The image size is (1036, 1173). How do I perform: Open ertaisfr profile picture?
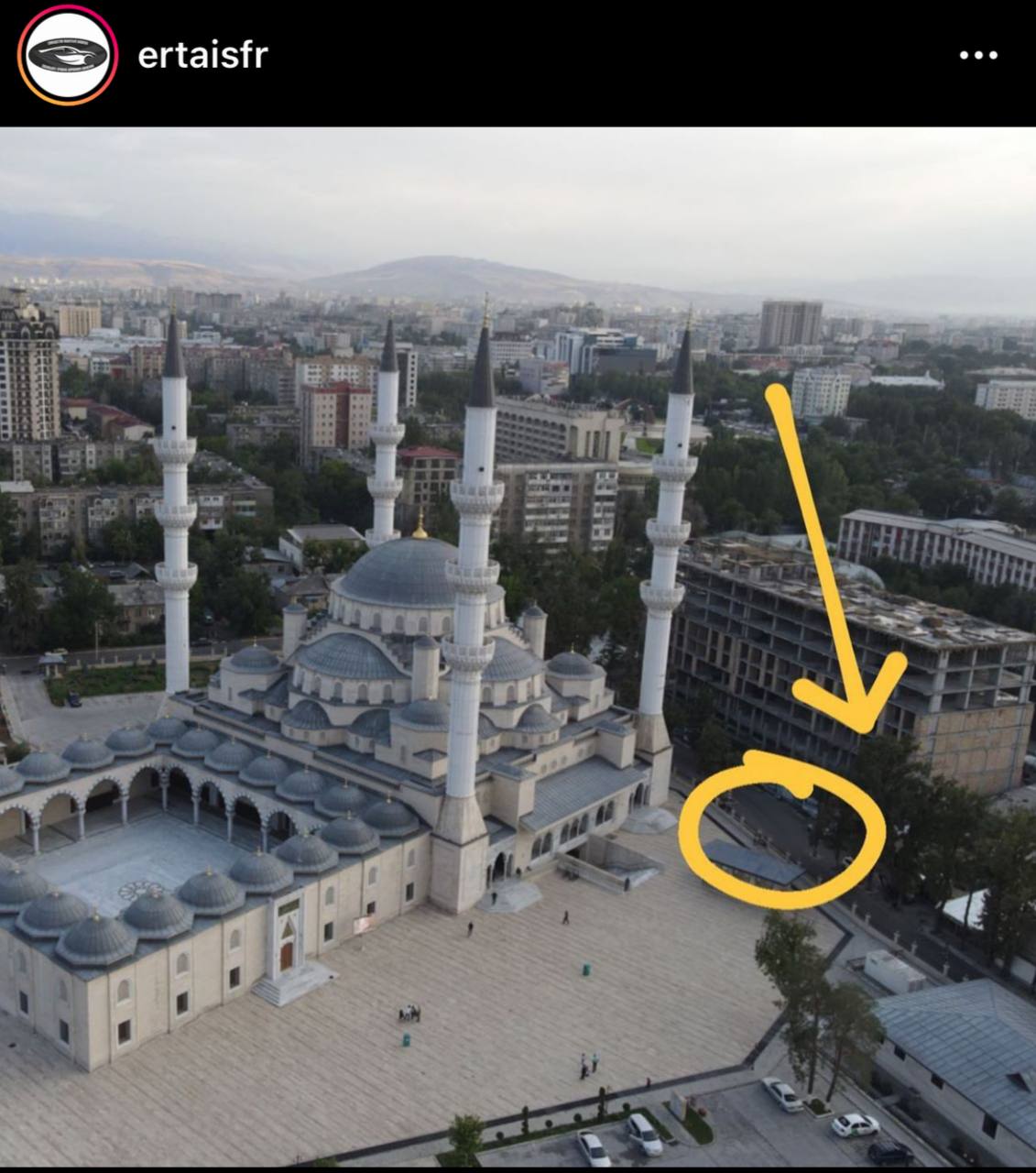coord(67,56)
